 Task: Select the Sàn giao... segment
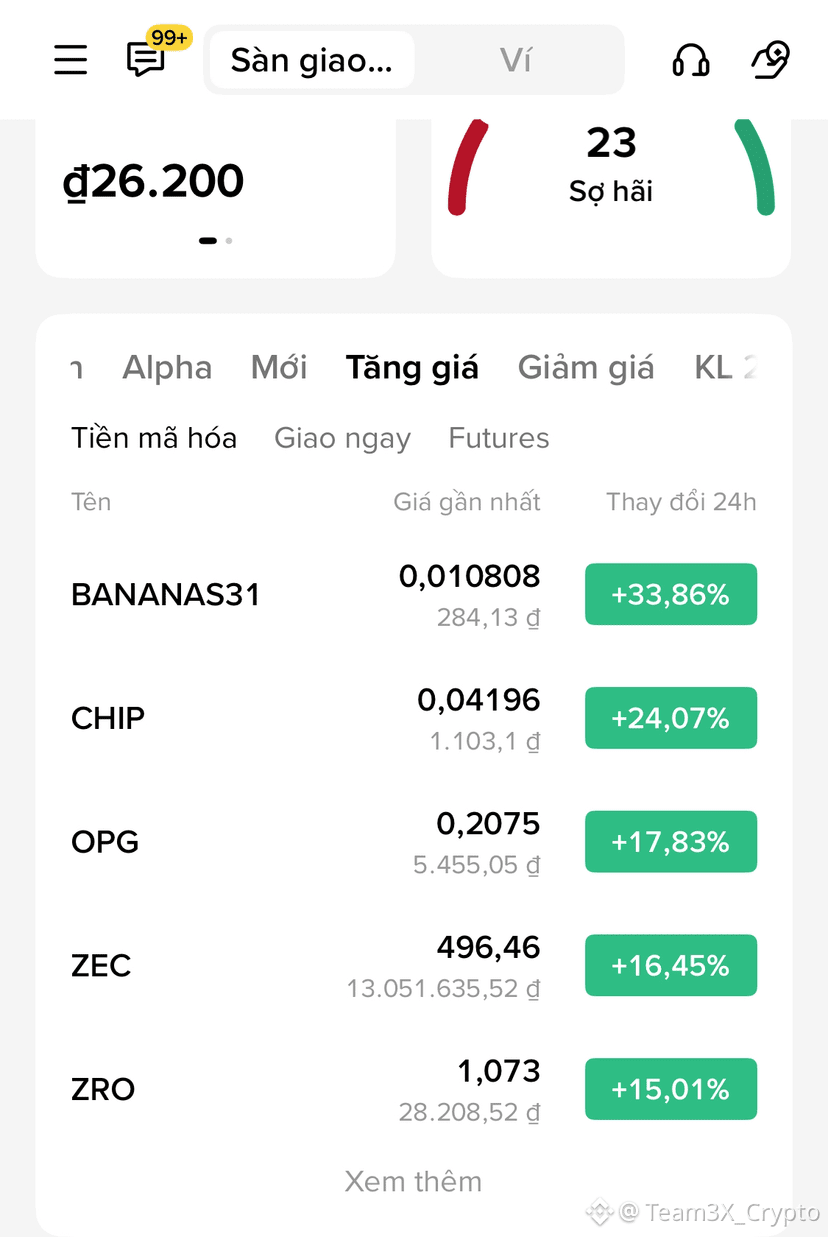(312, 60)
